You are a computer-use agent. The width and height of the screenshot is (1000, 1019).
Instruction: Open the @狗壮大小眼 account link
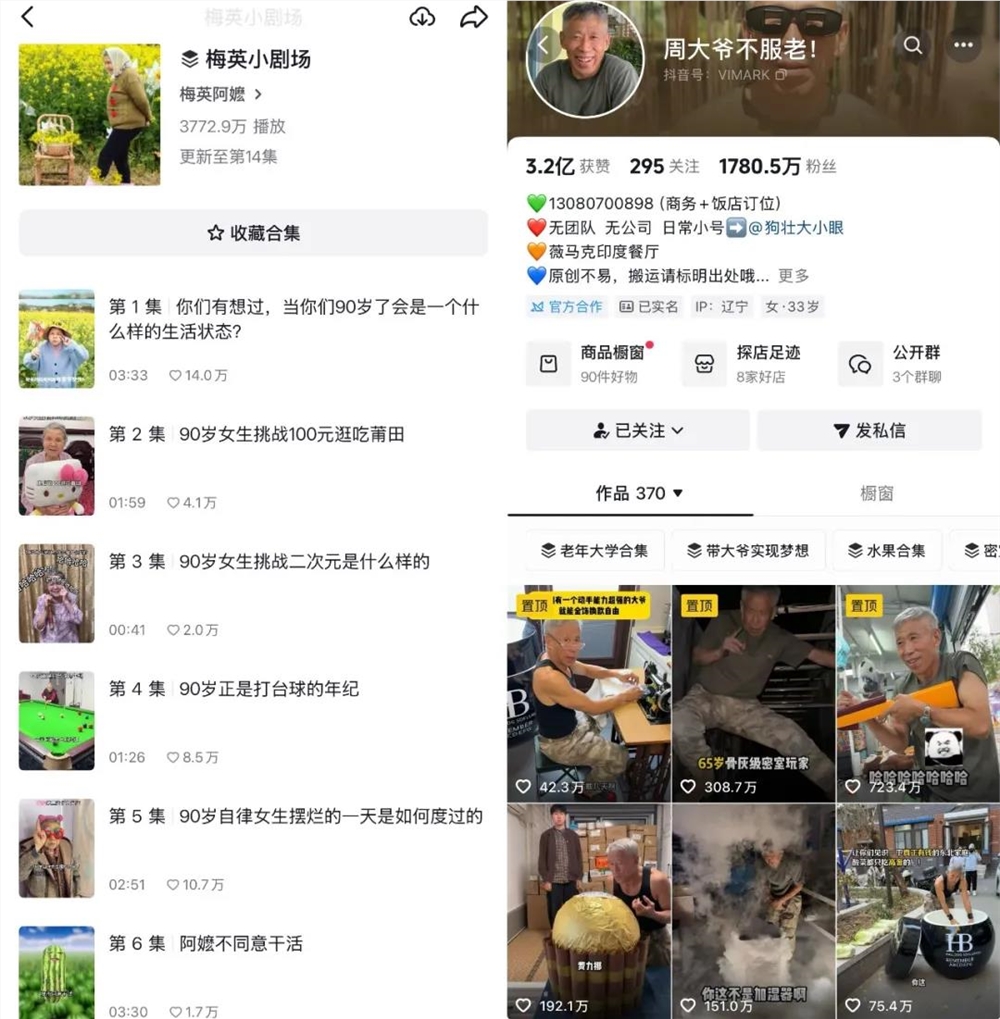point(798,227)
